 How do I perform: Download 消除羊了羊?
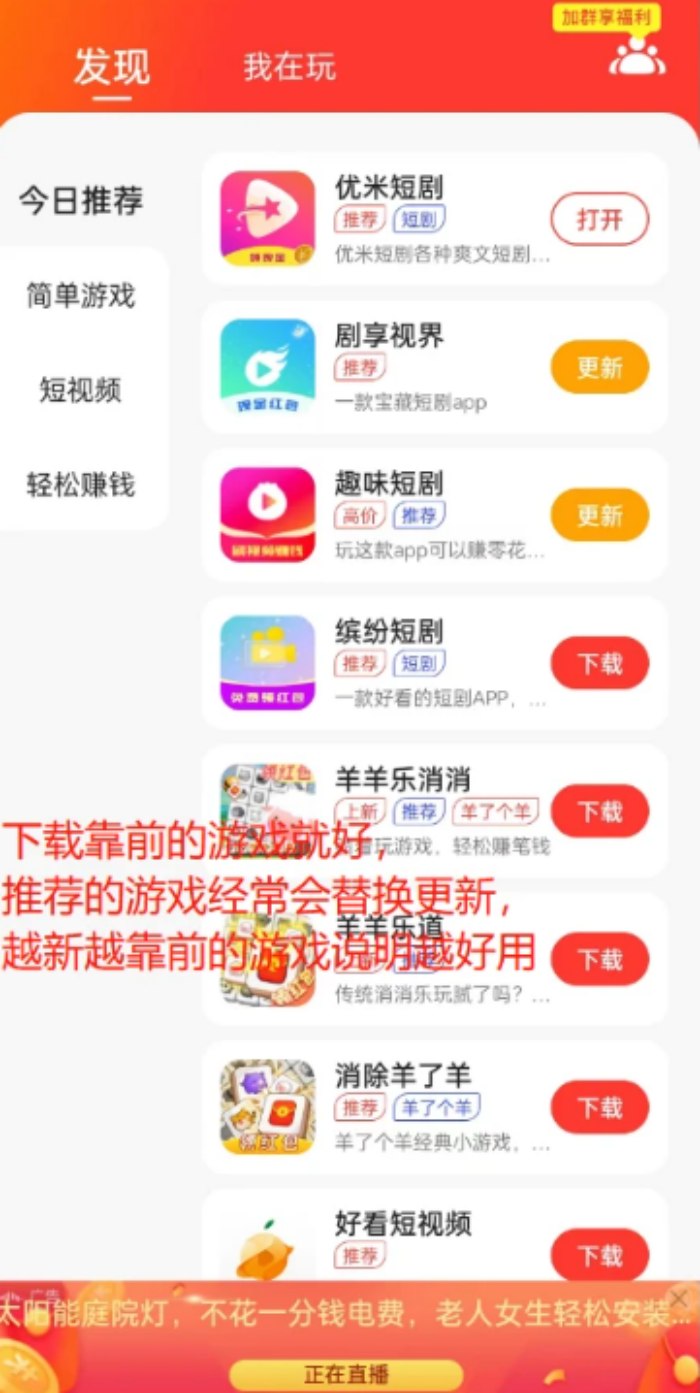[599, 1107]
